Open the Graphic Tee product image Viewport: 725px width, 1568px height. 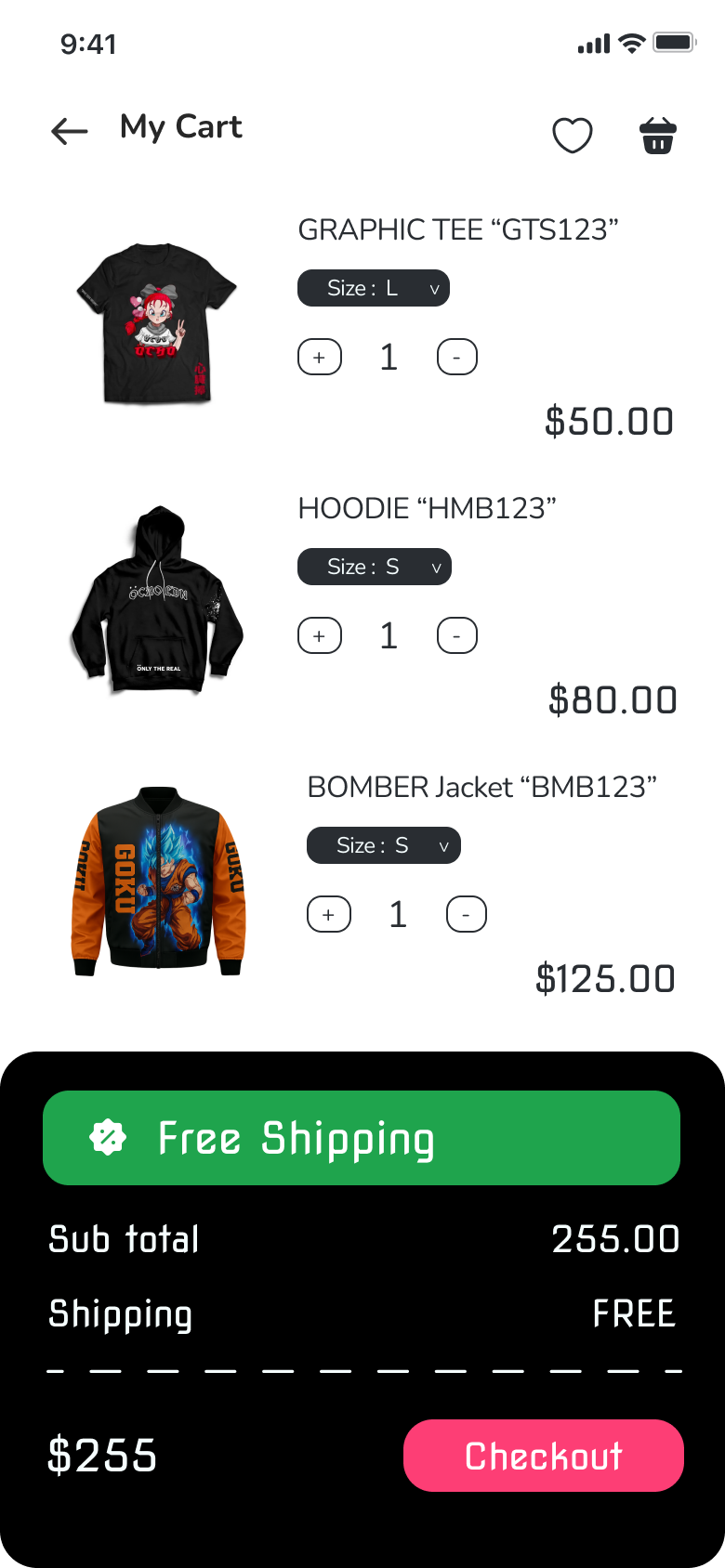156,323
